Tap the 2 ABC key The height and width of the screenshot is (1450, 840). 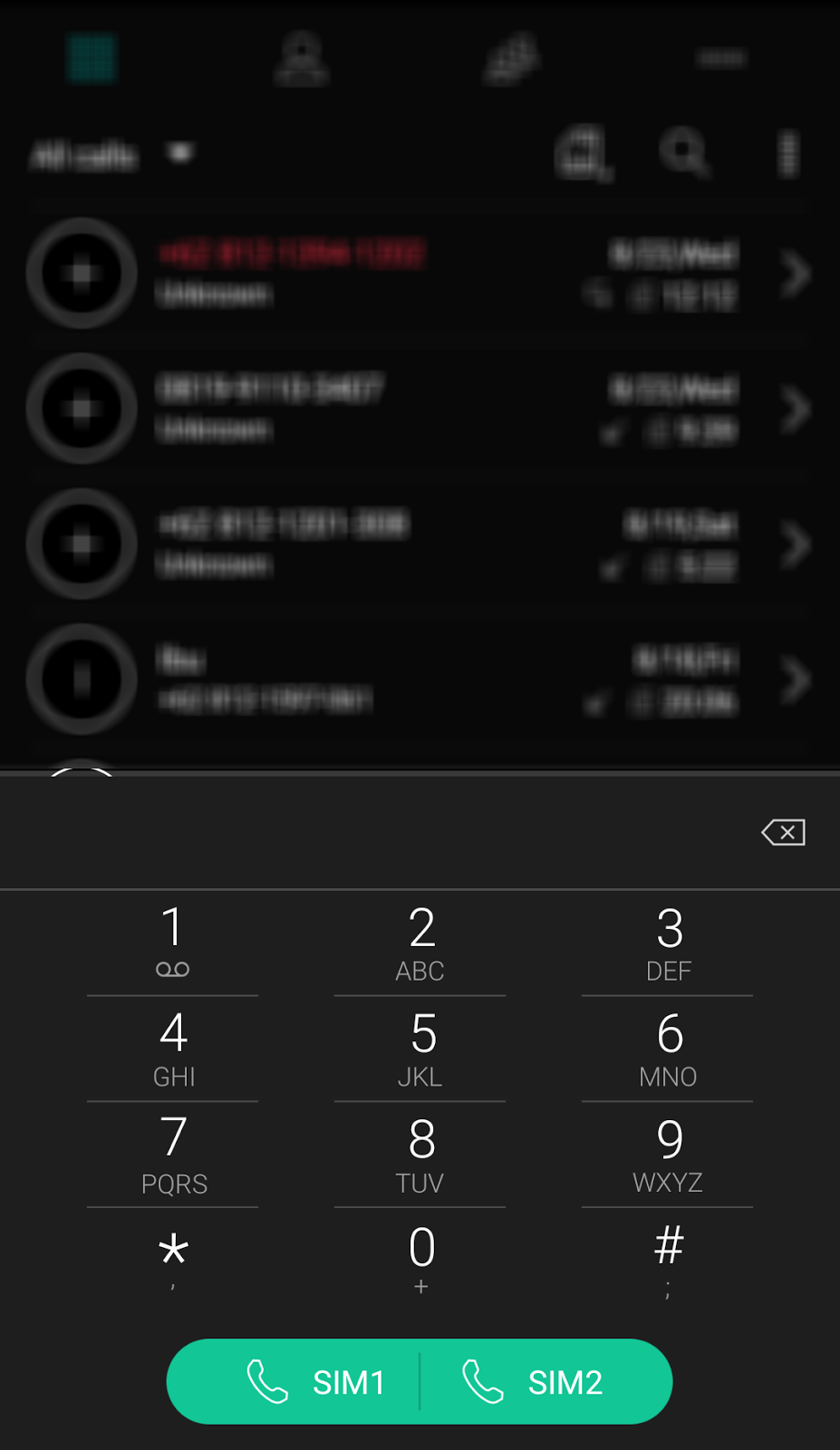click(420, 942)
